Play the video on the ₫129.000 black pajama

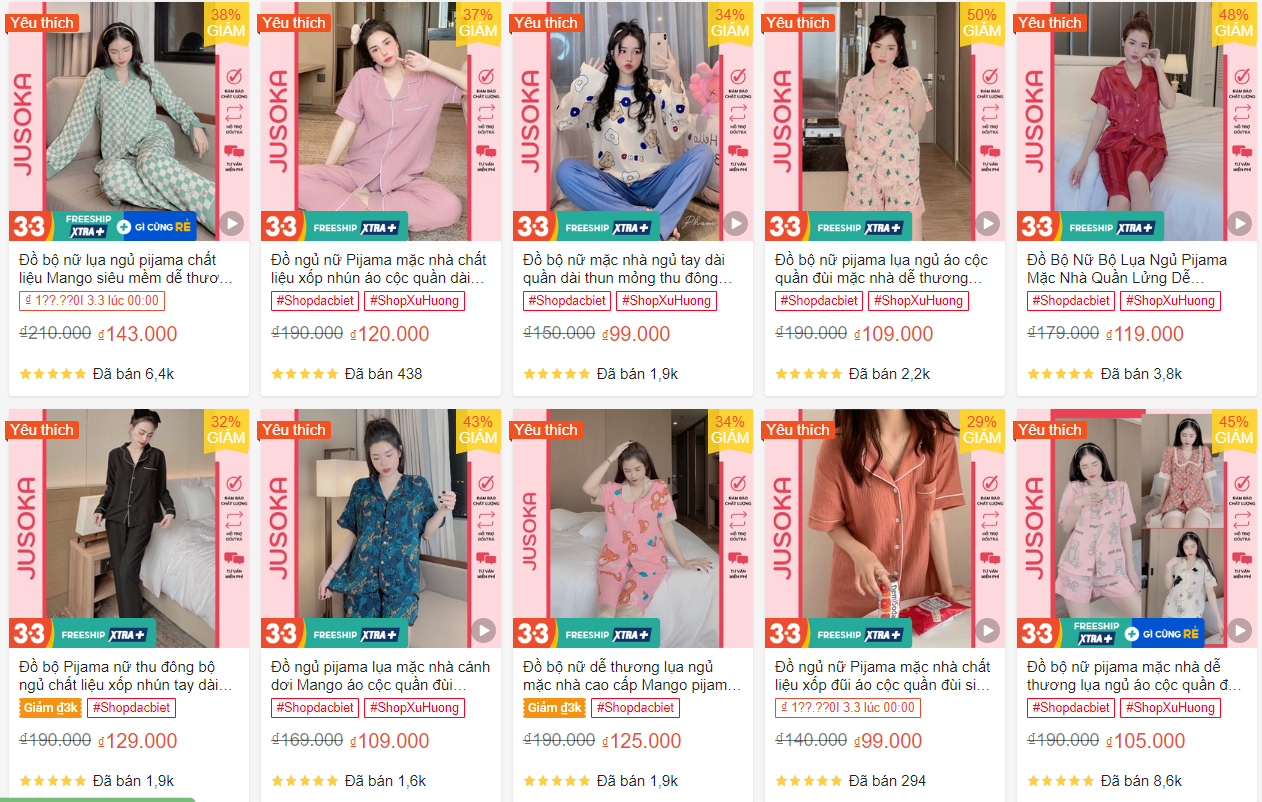point(232,630)
